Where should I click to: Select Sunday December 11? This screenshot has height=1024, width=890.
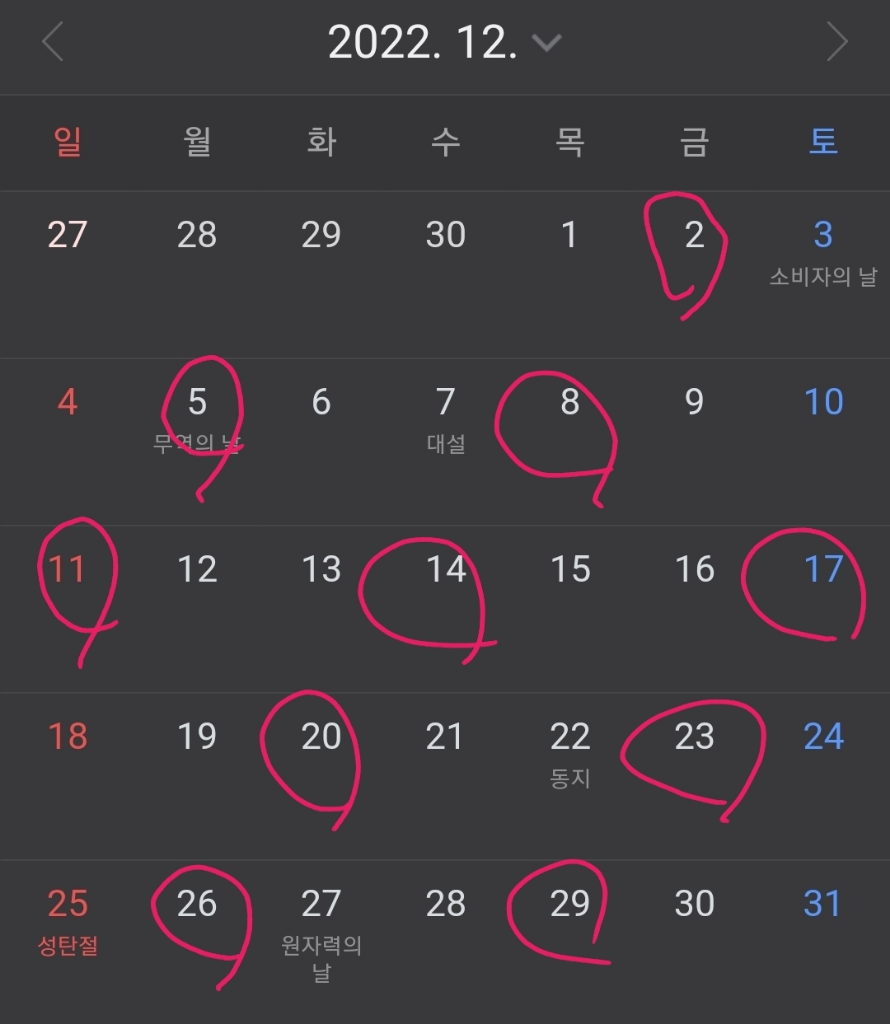coord(68,570)
